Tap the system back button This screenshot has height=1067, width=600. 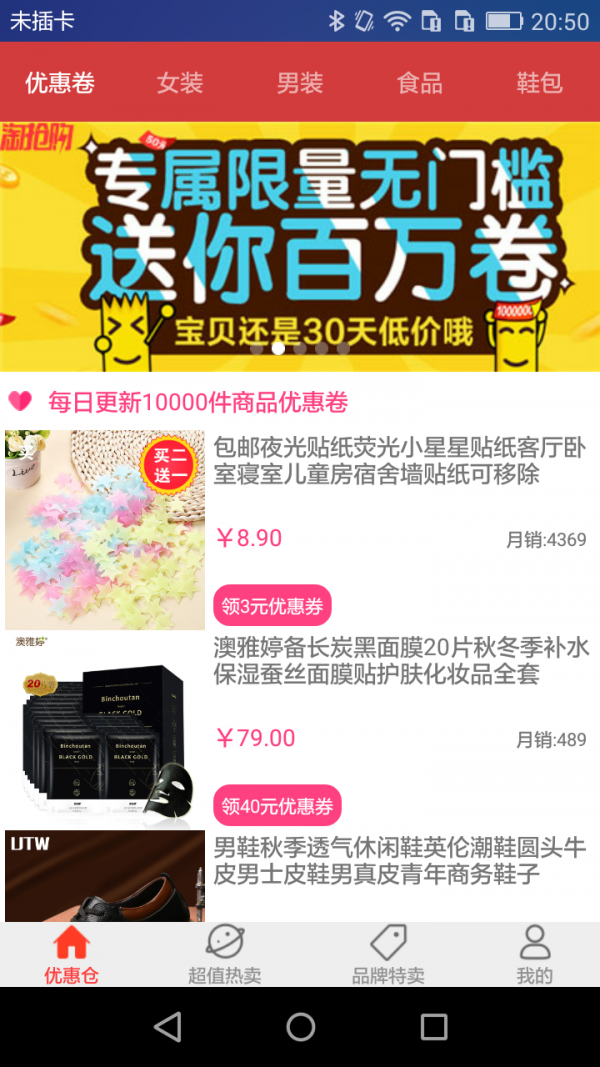[168, 1027]
